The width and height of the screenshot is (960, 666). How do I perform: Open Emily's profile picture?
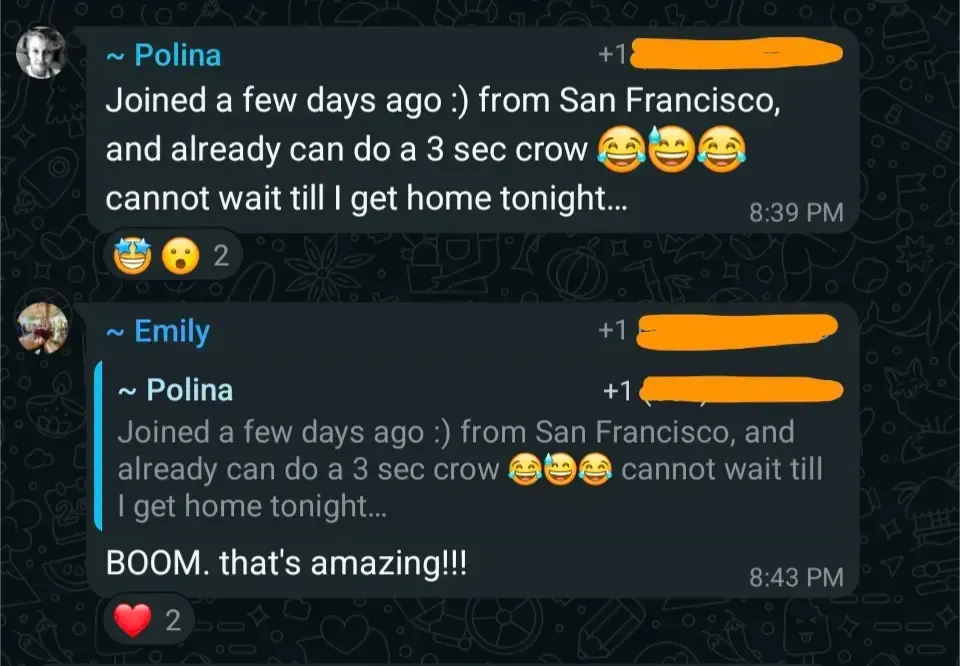pyautogui.click(x=42, y=327)
